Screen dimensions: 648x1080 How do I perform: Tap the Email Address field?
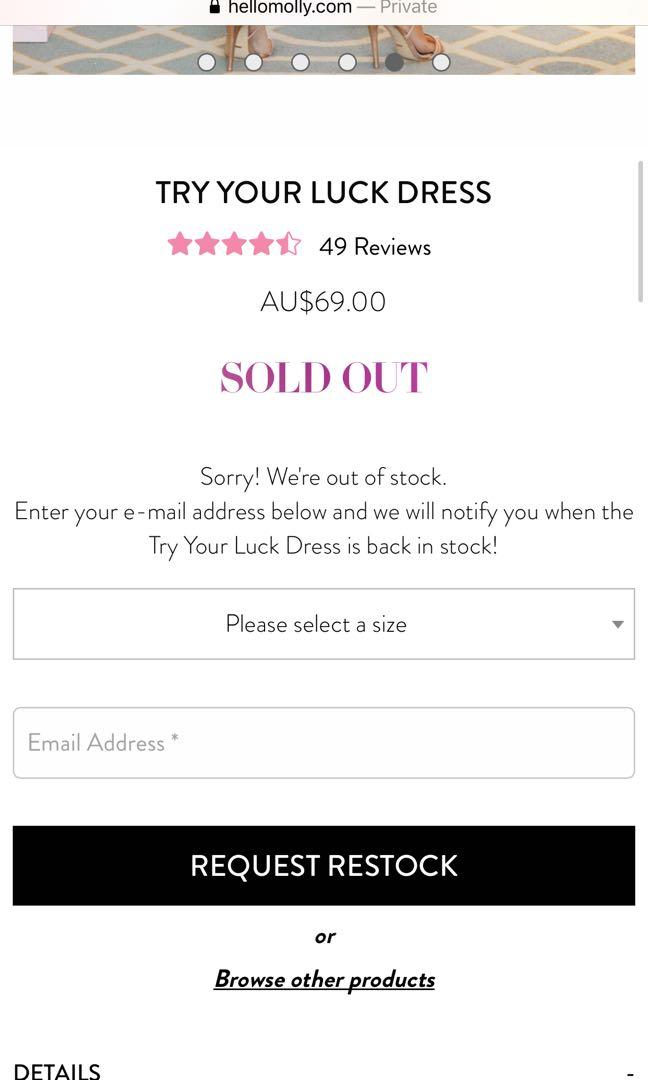pos(323,743)
